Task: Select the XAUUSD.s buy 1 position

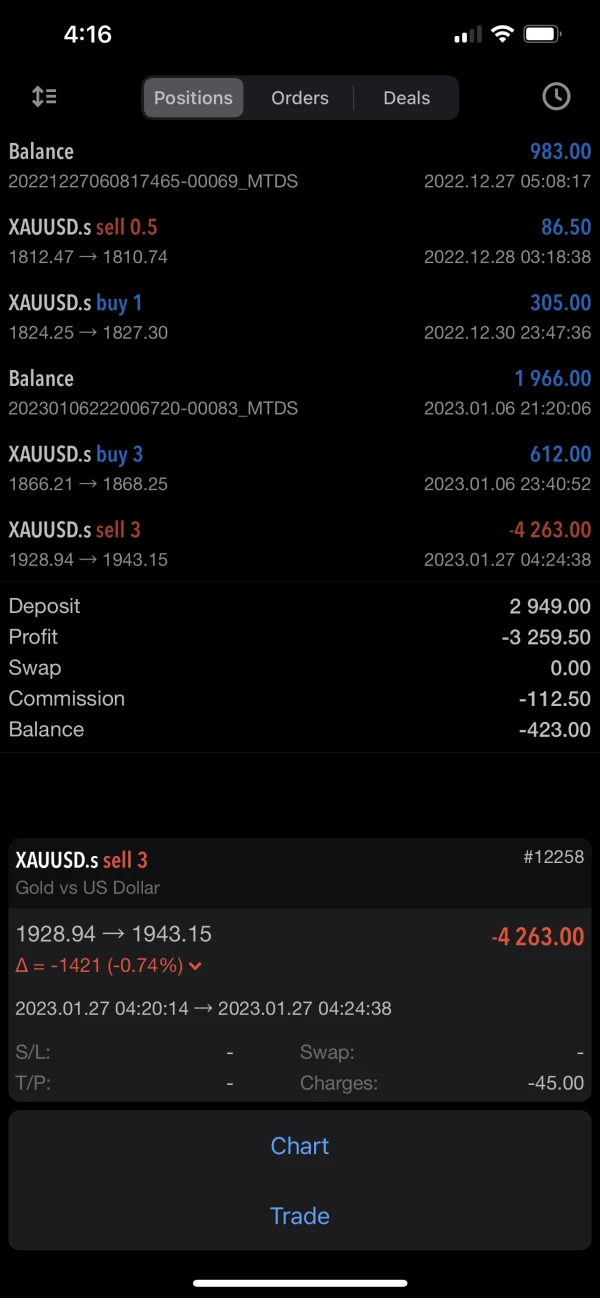Action: click(x=299, y=317)
